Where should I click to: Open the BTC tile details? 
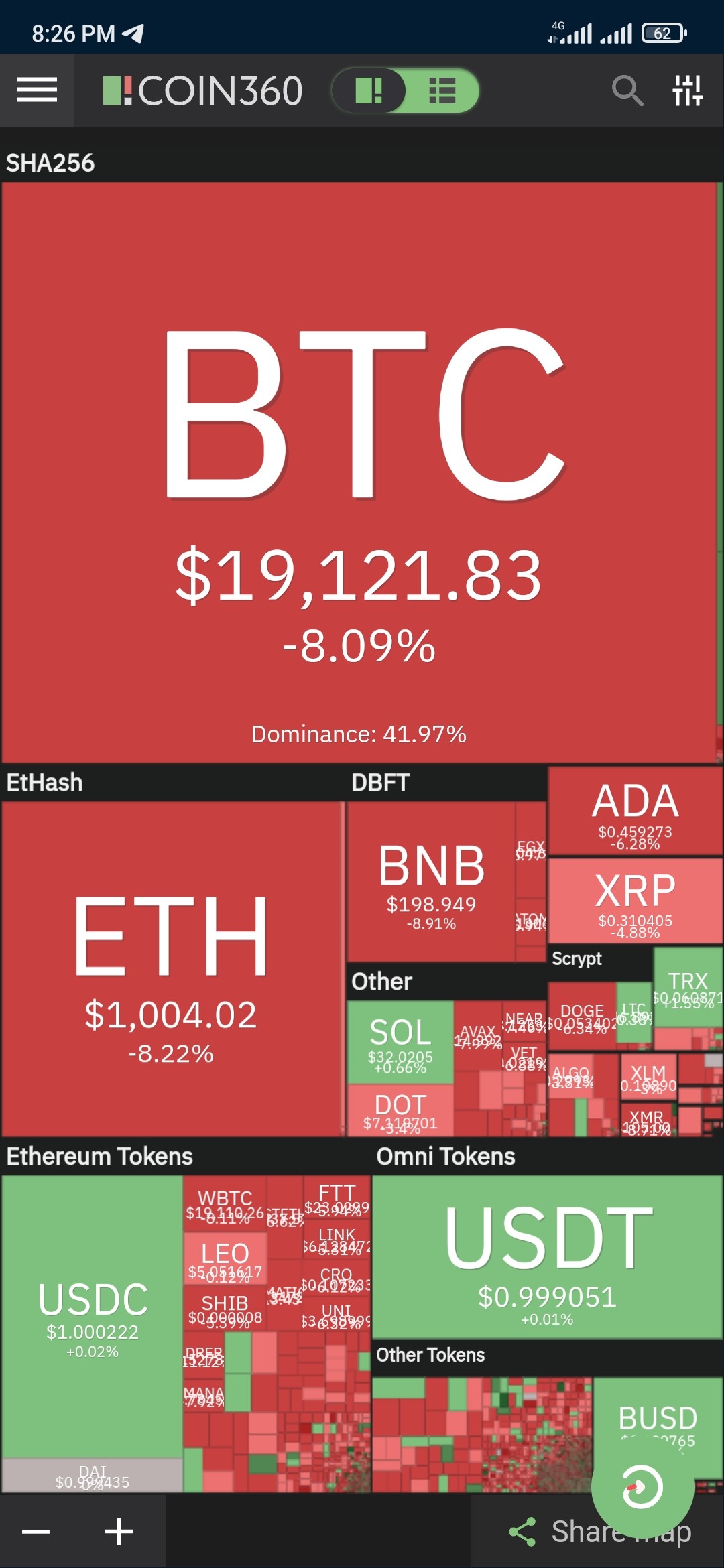click(x=359, y=472)
